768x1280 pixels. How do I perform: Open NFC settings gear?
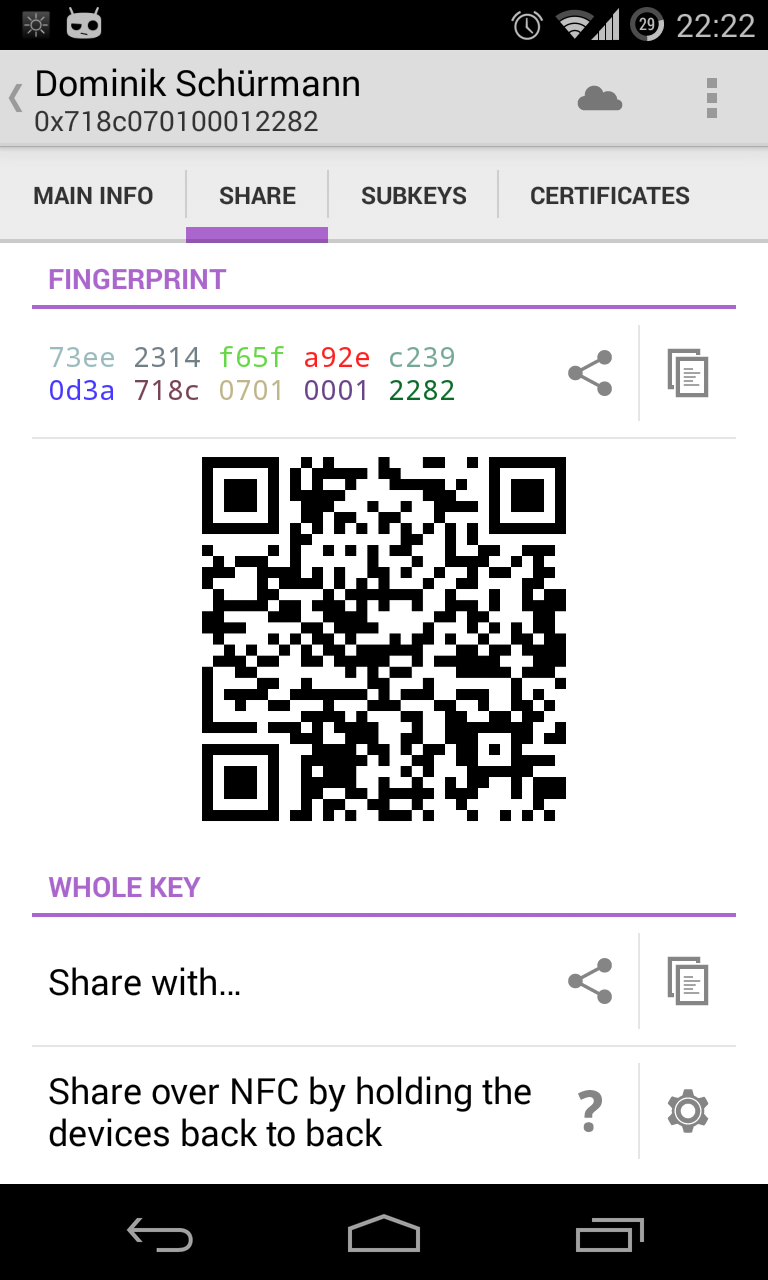(x=688, y=1110)
